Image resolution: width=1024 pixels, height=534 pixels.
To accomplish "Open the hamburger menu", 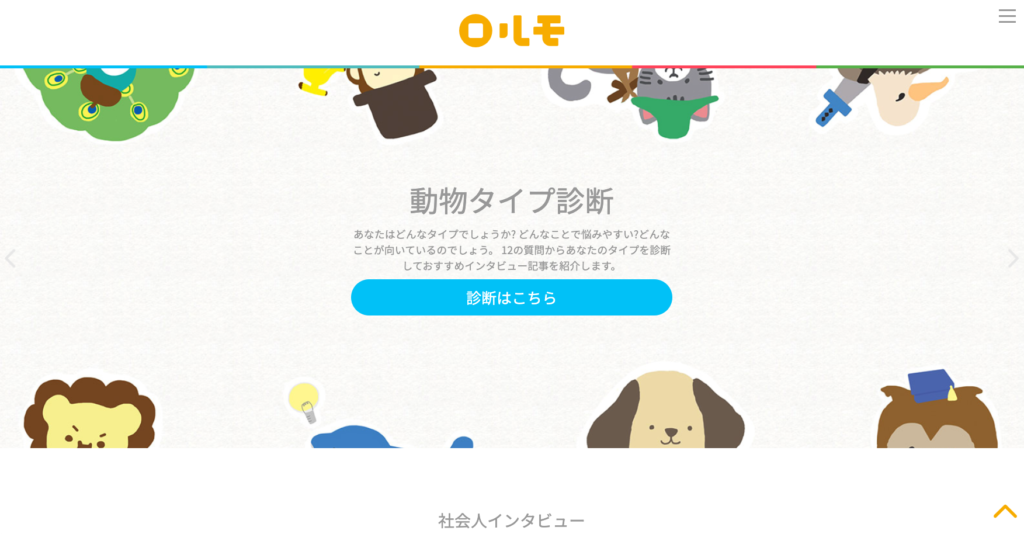I will pos(1006,16).
